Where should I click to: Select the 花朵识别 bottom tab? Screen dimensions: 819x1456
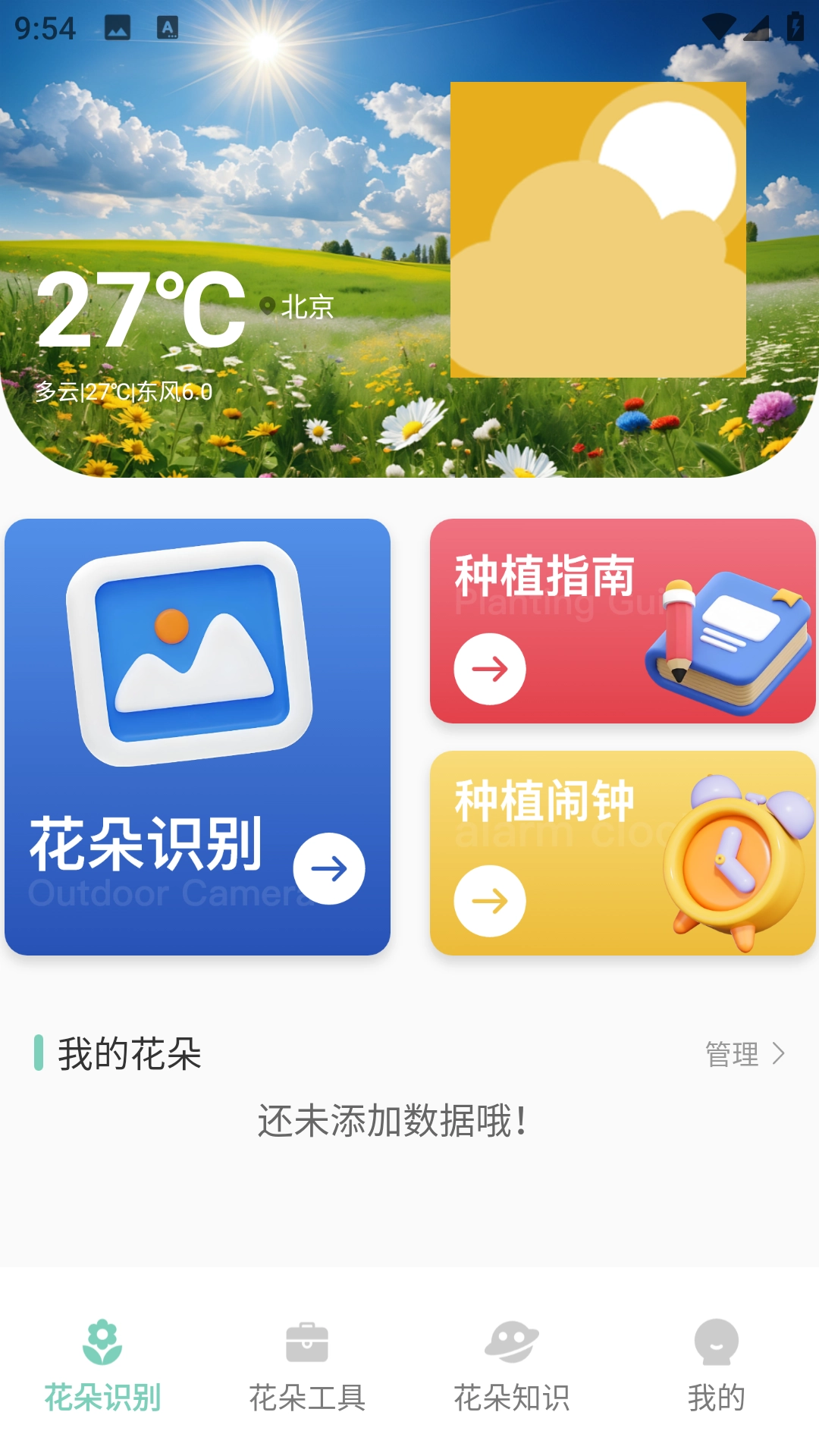pos(102,1365)
